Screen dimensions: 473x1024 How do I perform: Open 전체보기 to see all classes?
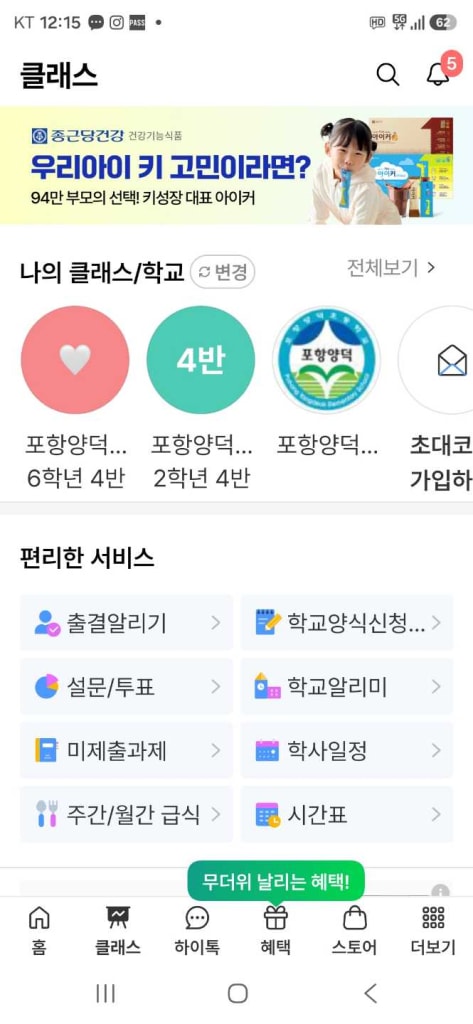click(x=391, y=268)
